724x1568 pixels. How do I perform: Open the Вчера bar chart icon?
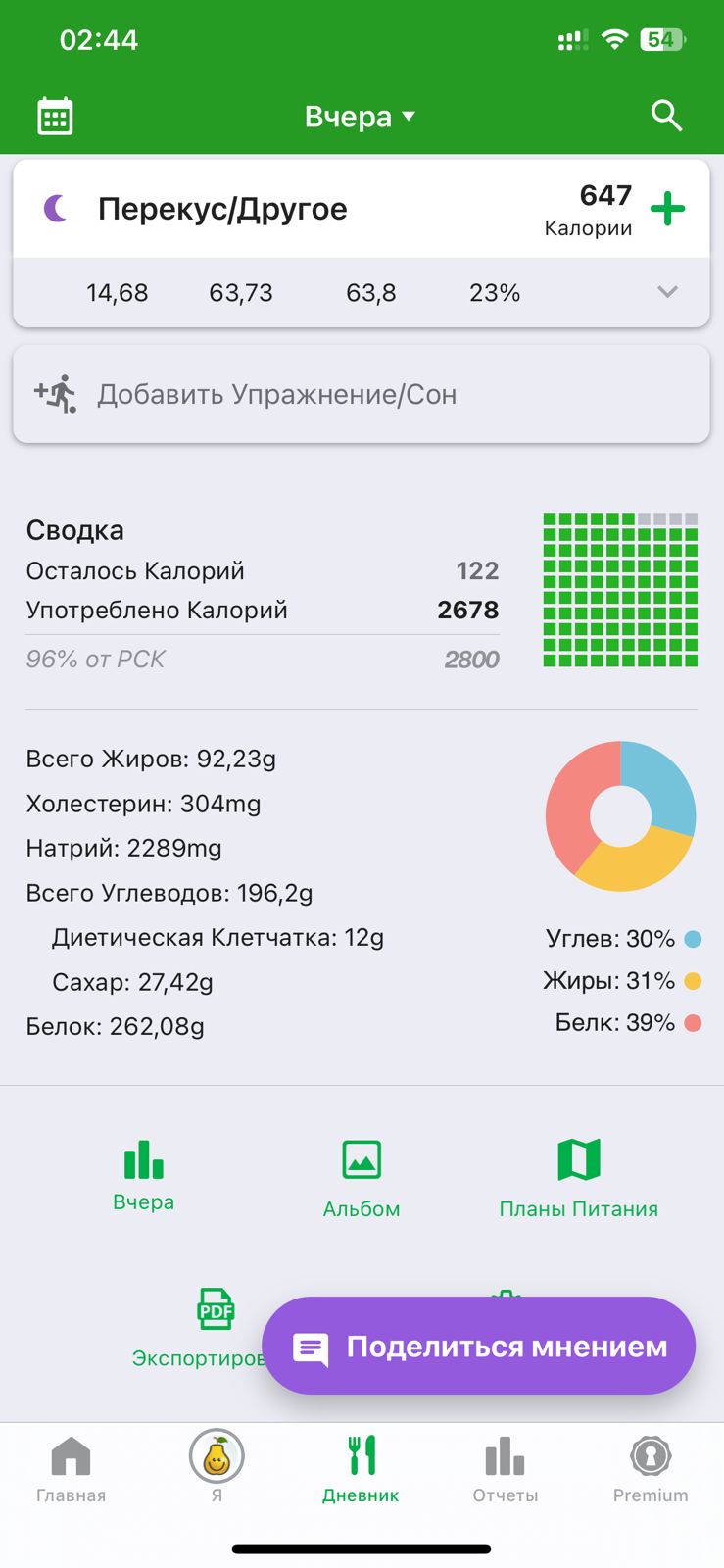click(143, 1159)
